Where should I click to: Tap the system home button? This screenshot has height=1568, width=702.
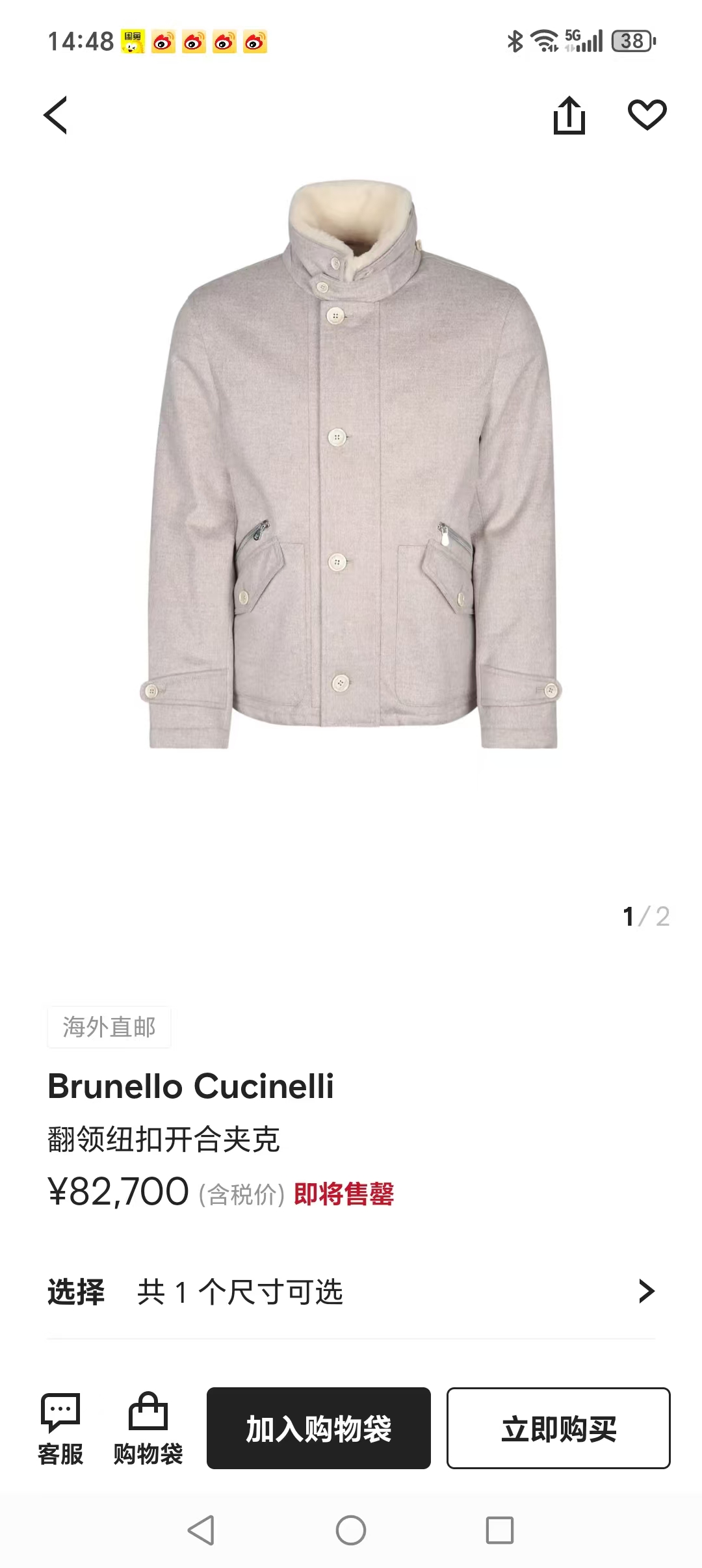tap(351, 1530)
